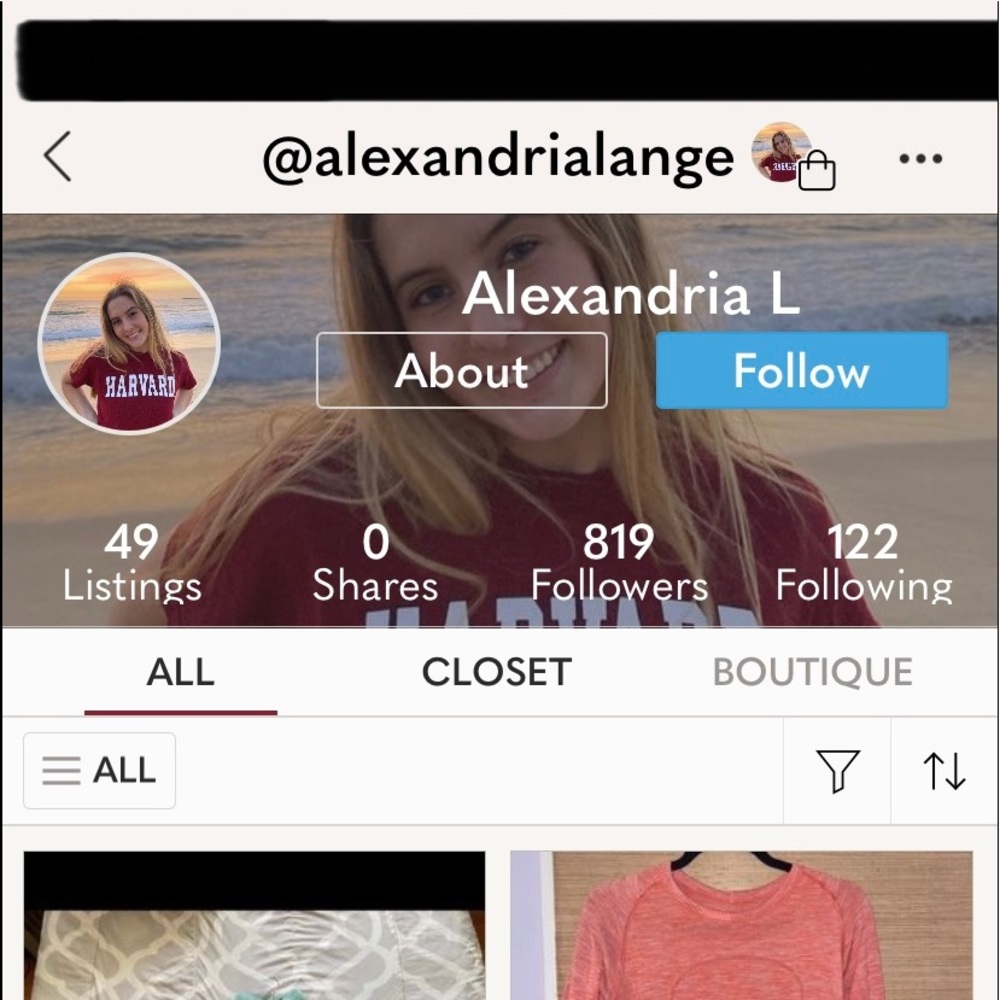The height and width of the screenshot is (1000, 1000).
Task: Go back using the top-left arrow
Action: click(x=58, y=158)
